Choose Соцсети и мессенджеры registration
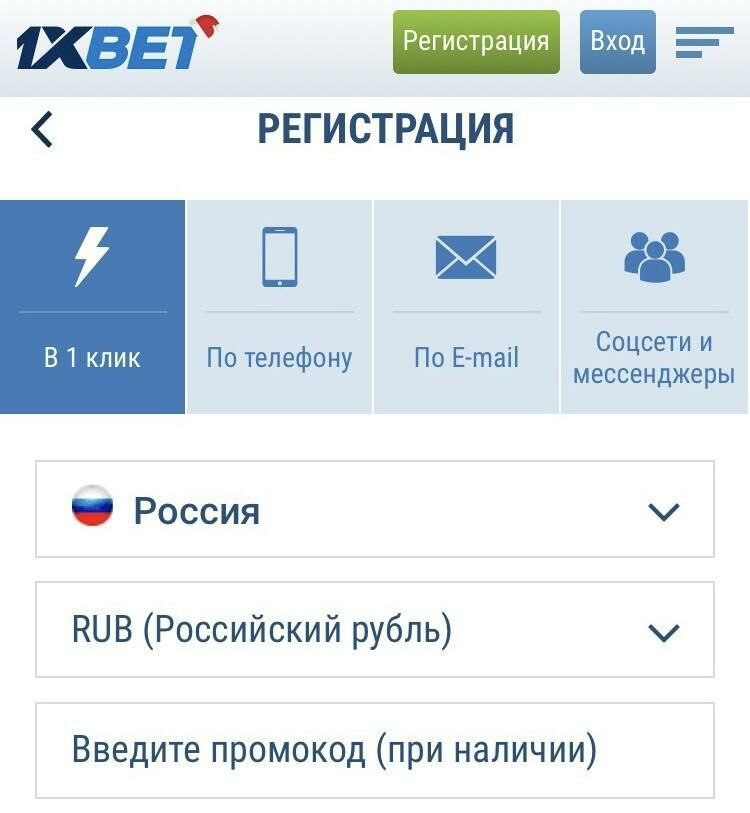Viewport: 750px width, 813px height. pos(654,307)
